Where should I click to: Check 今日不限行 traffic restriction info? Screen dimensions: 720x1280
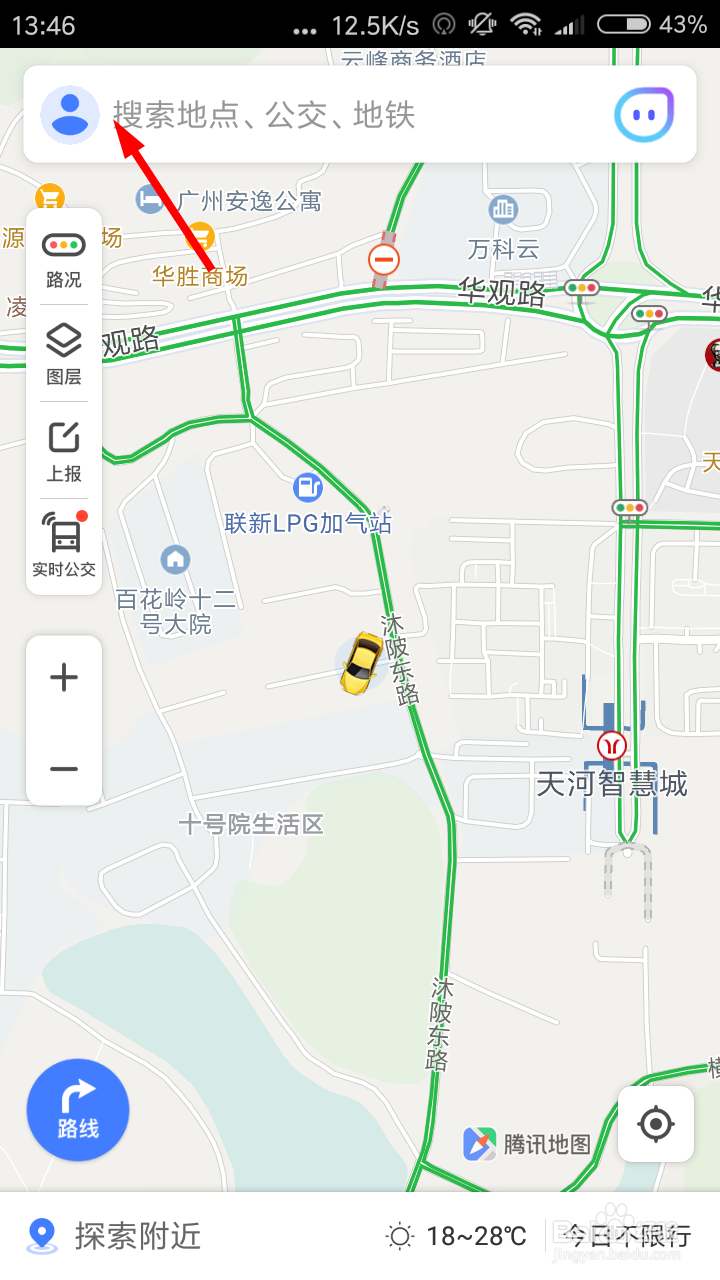point(630,1236)
